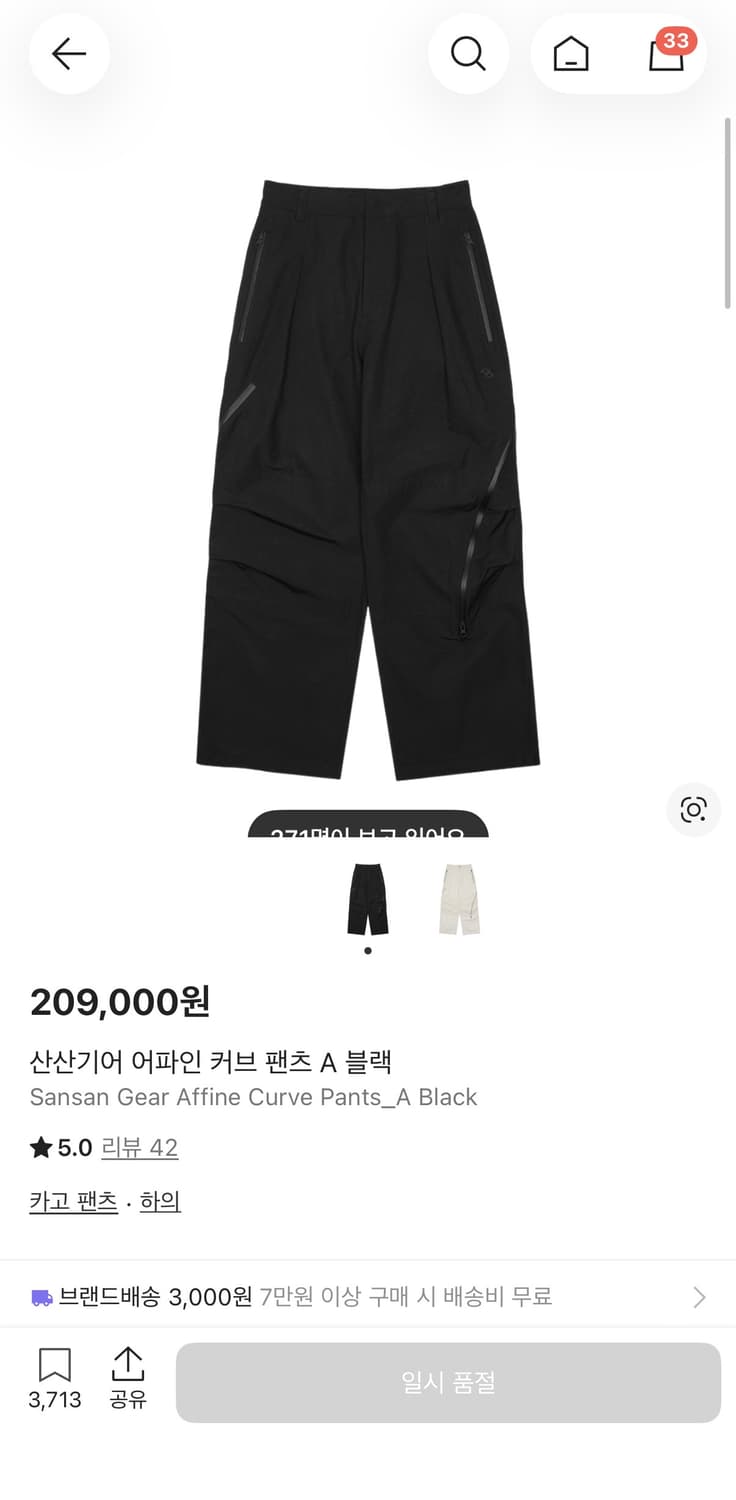Tap the 371명이 보고 있어요 banner
Image resolution: width=736 pixels, height=1500 pixels.
tap(368, 833)
